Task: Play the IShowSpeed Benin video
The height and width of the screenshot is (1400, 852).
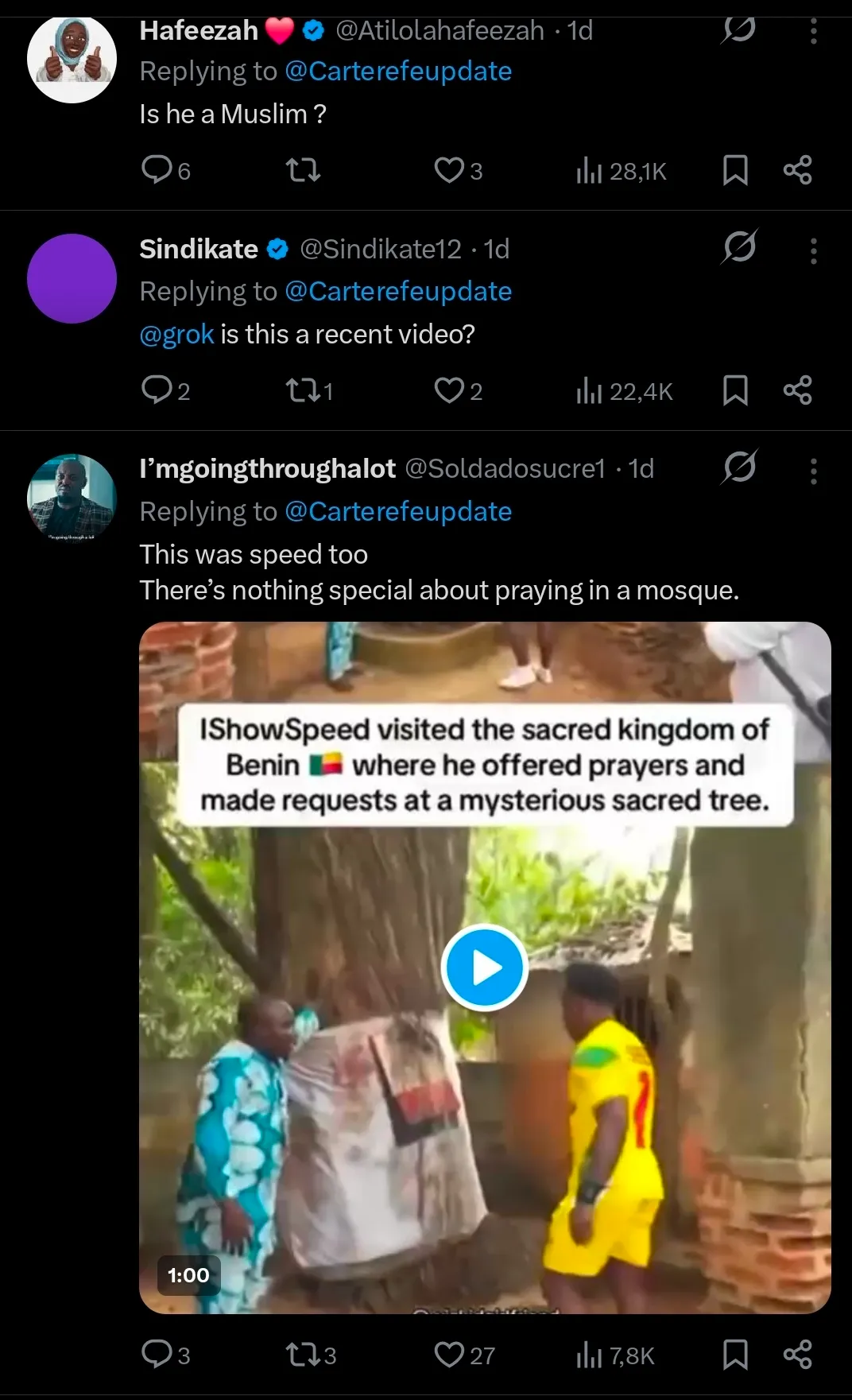Action: point(485,968)
